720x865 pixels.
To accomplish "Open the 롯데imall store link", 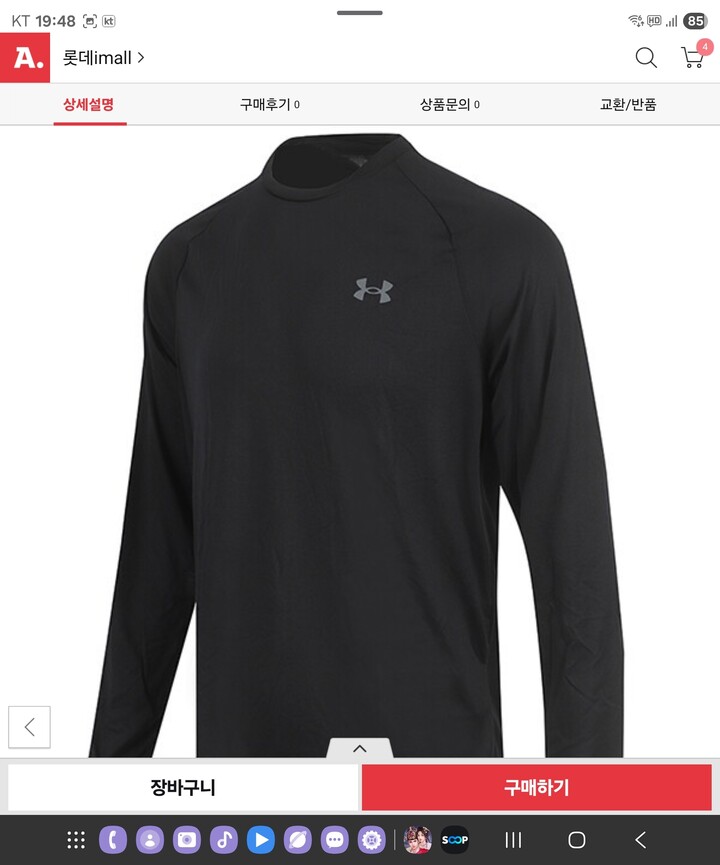I will pyautogui.click(x=103, y=58).
